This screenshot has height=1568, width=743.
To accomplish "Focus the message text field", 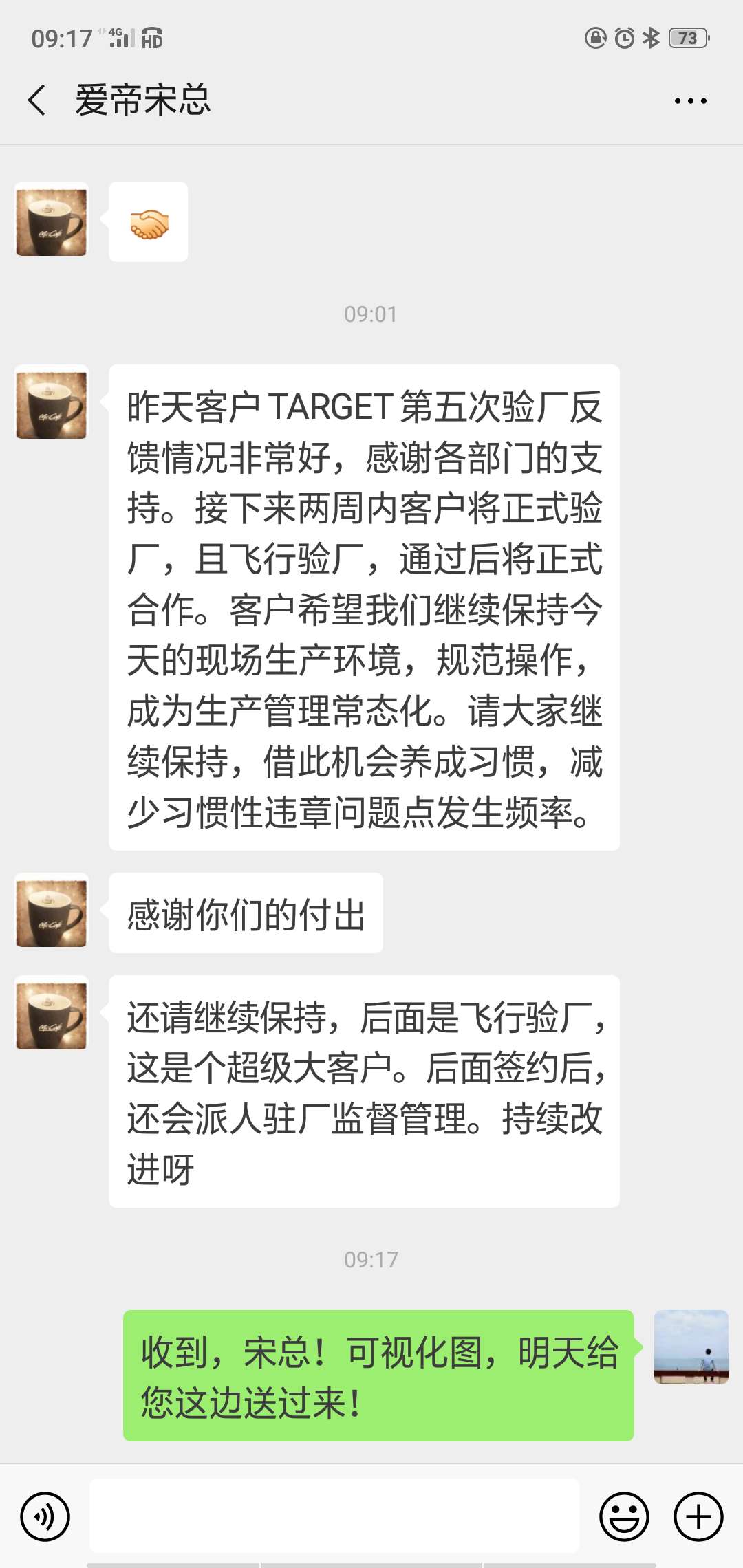I will click(x=334, y=1516).
